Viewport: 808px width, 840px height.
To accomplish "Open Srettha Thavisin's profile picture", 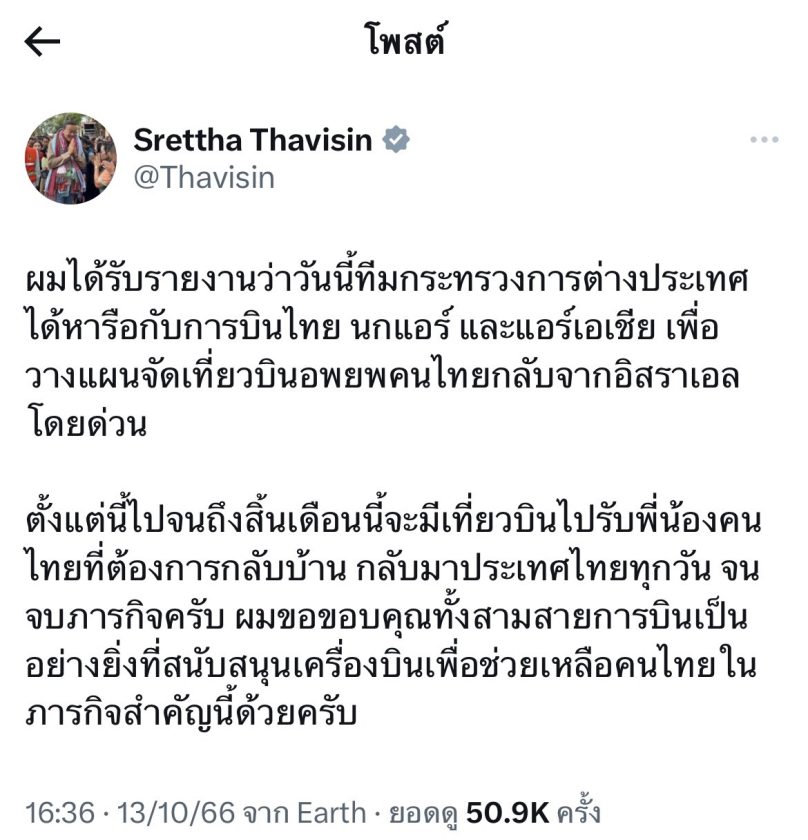I will 71,158.
